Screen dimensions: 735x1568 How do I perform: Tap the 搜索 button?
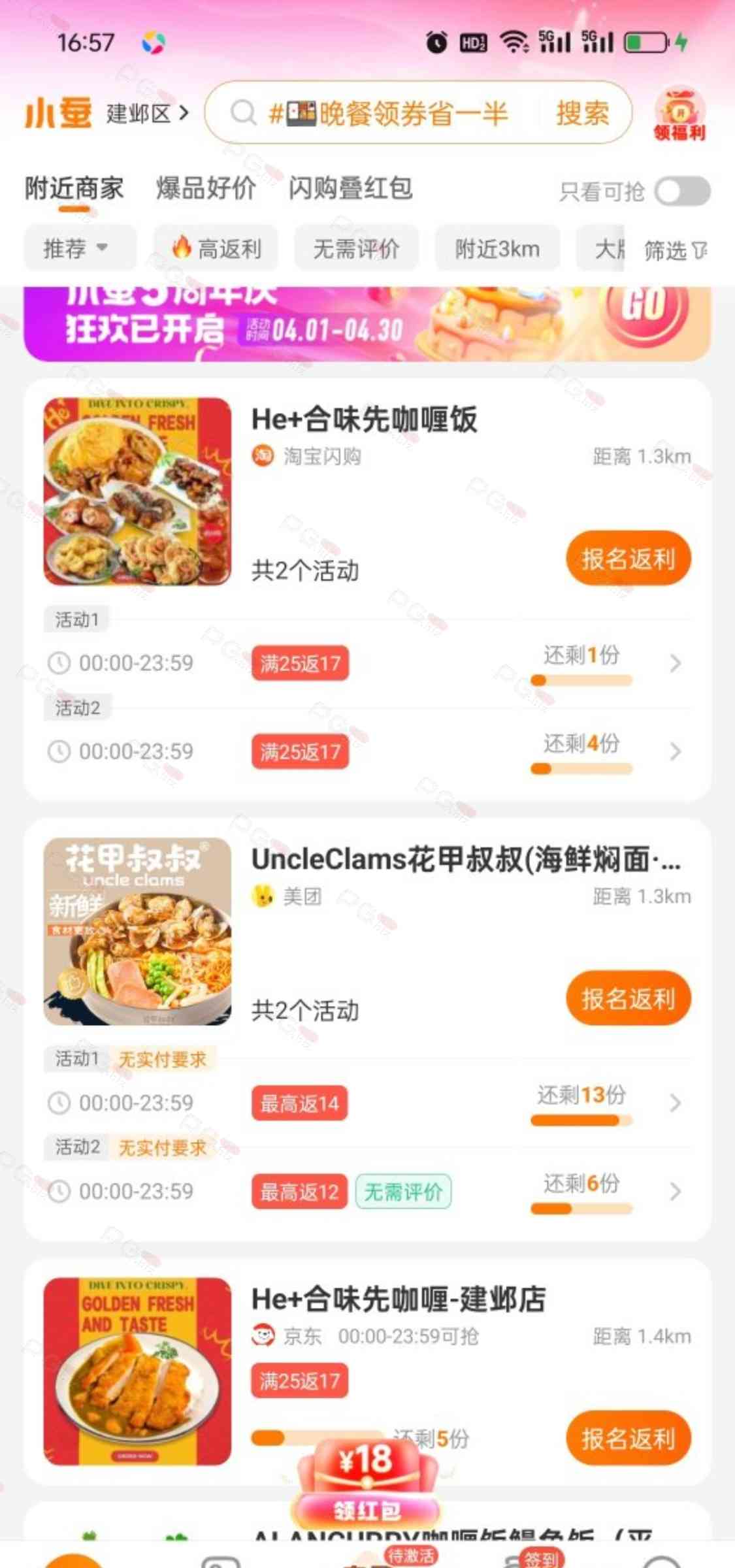click(582, 114)
